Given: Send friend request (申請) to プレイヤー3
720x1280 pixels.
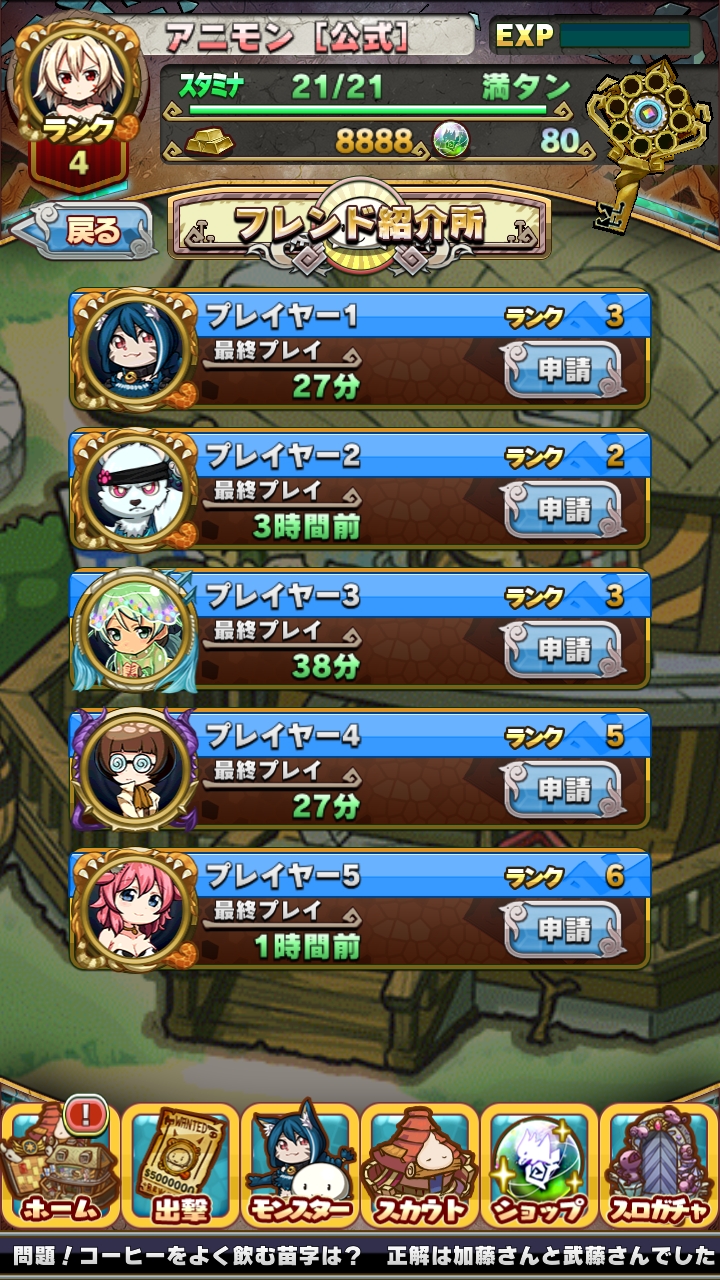Looking at the screenshot, I should [x=563, y=651].
